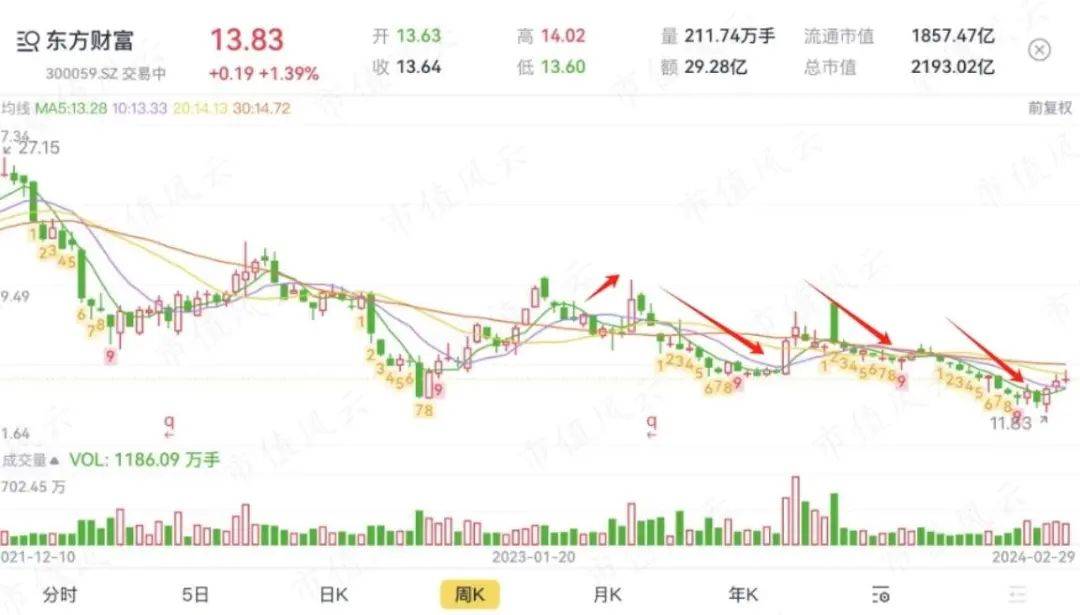Open the faded list icon after settings

[x=1017, y=595]
